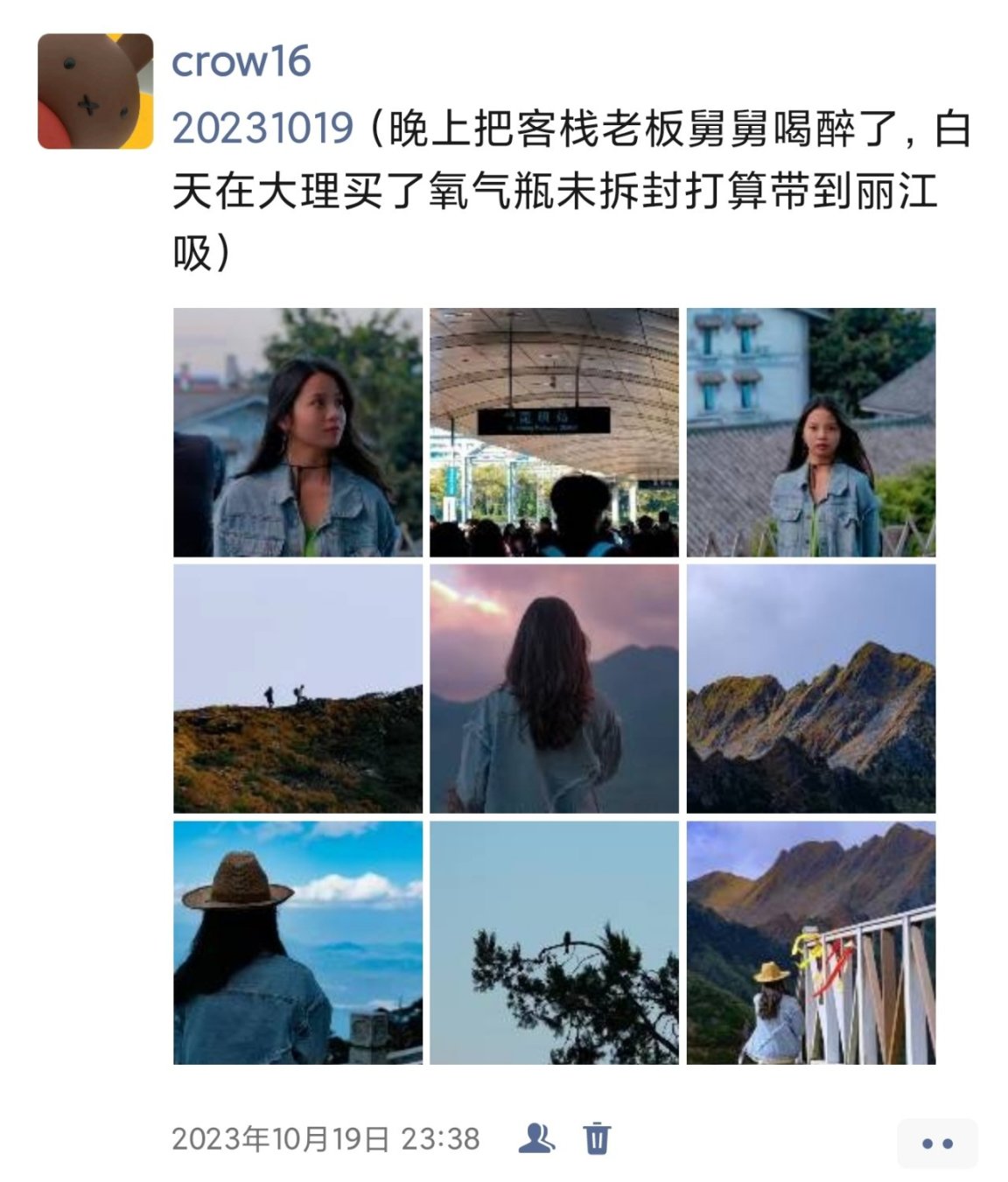Open the photo of the woman in the straw hat
Image resolution: width=1008 pixels, height=1182 pixels.
point(297,942)
